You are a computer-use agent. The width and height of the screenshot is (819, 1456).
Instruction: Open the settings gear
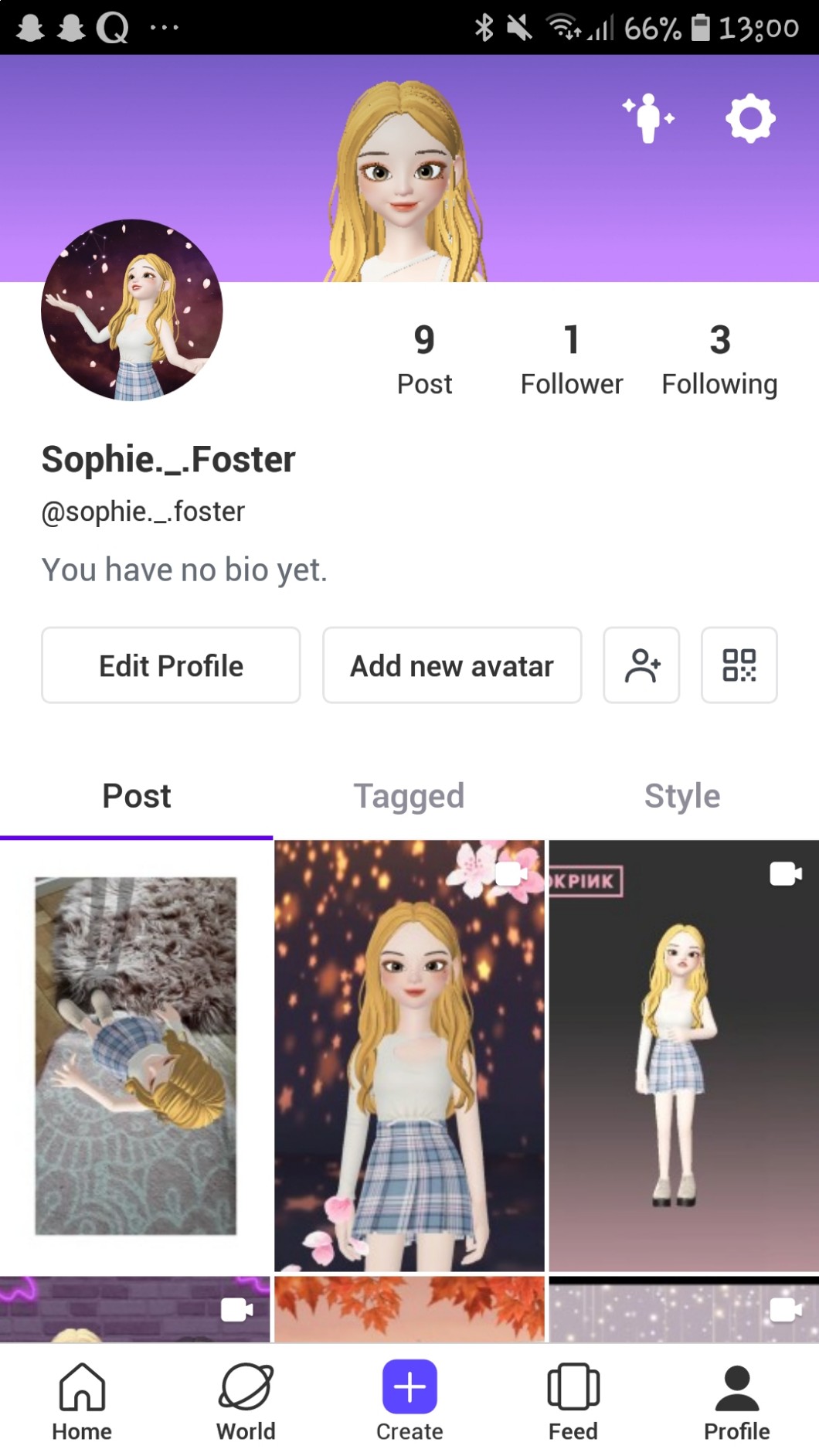pyautogui.click(x=749, y=119)
